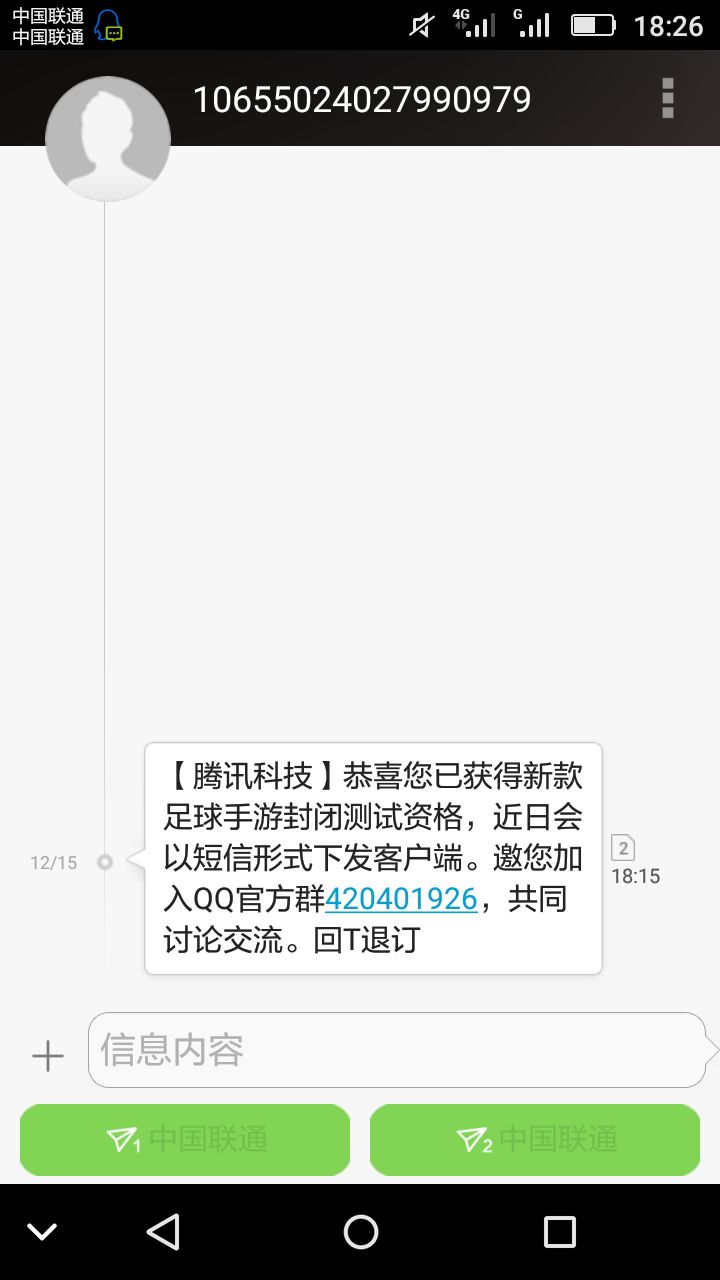
Task: Go back with the system navigation bar
Action: point(163,1232)
